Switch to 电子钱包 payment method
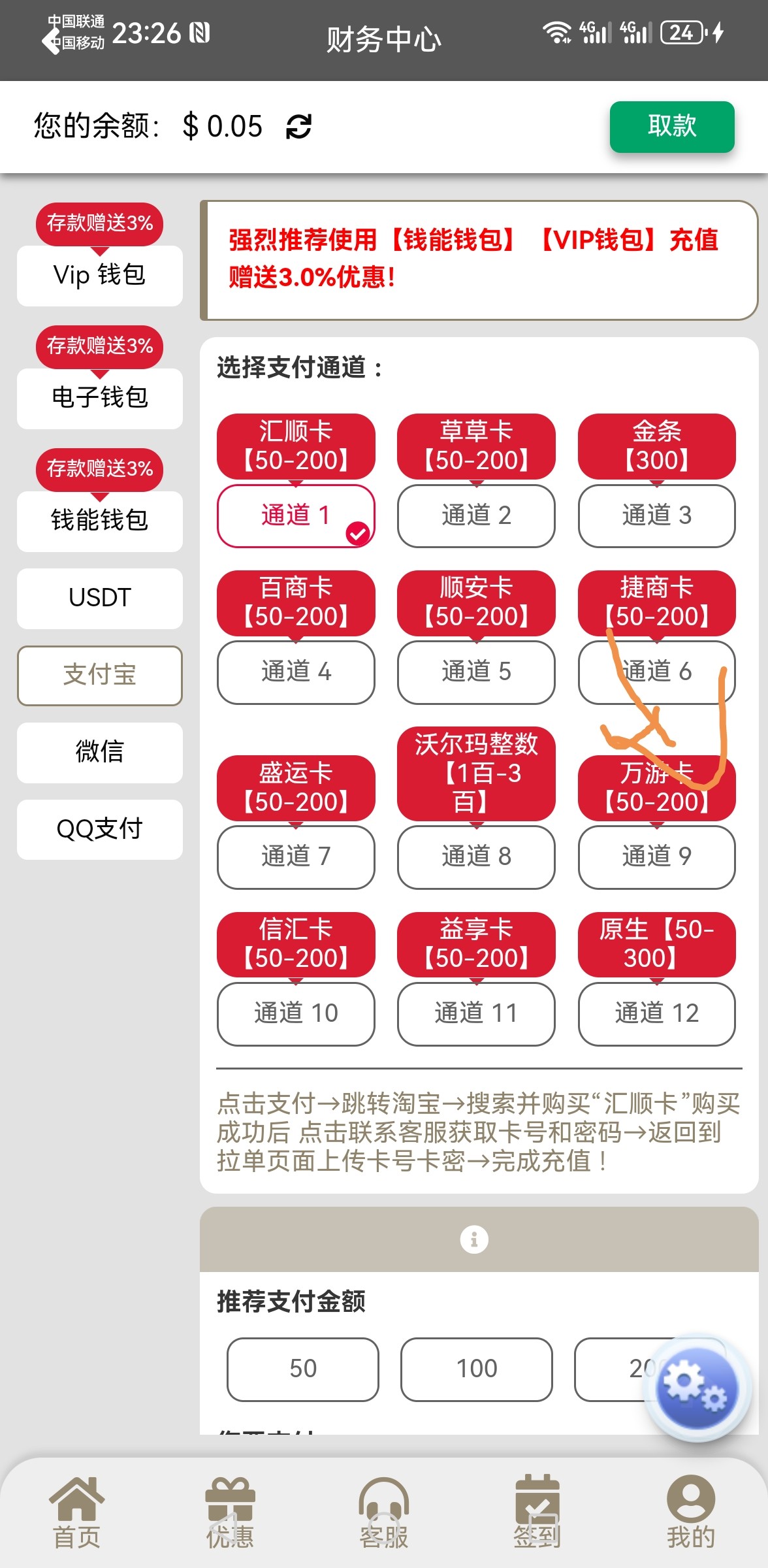768x1568 pixels. tap(99, 398)
